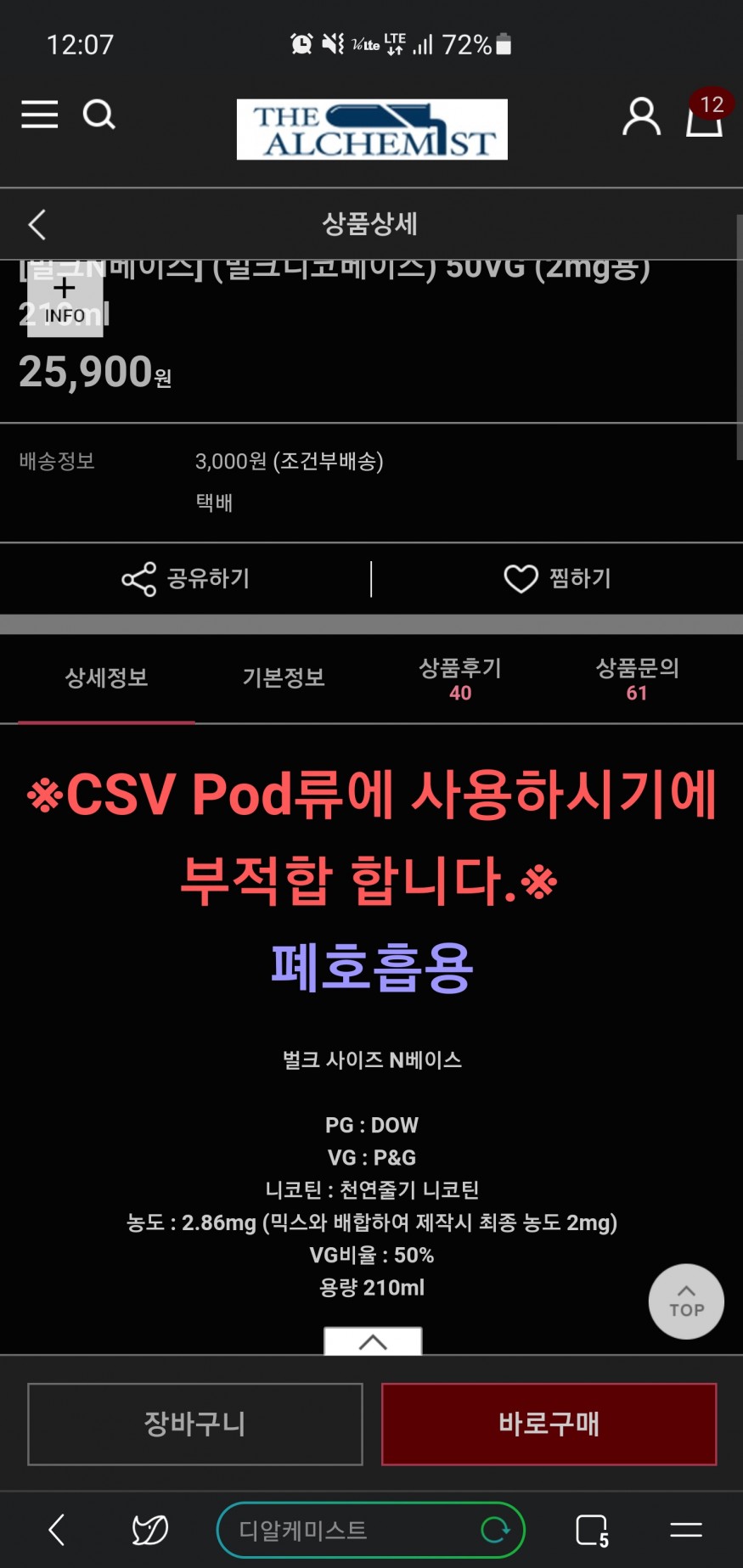743x1568 pixels.
Task: Share product via 공유하기
Action: click(186, 579)
